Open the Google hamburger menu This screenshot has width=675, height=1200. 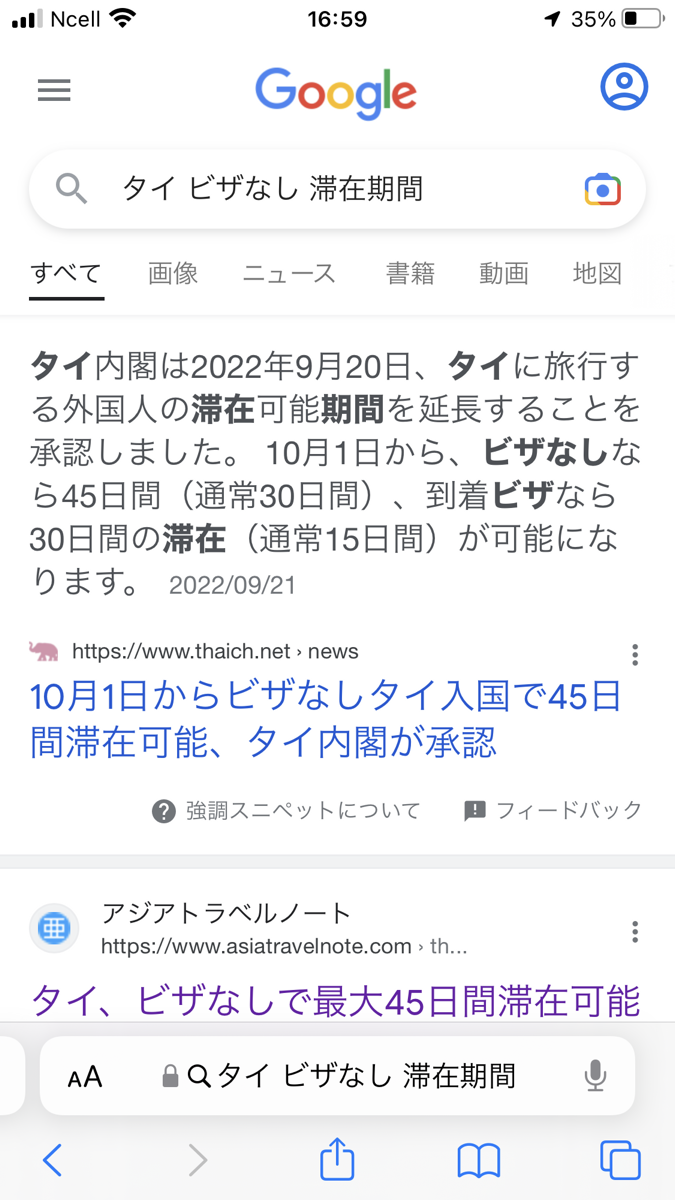point(54,91)
